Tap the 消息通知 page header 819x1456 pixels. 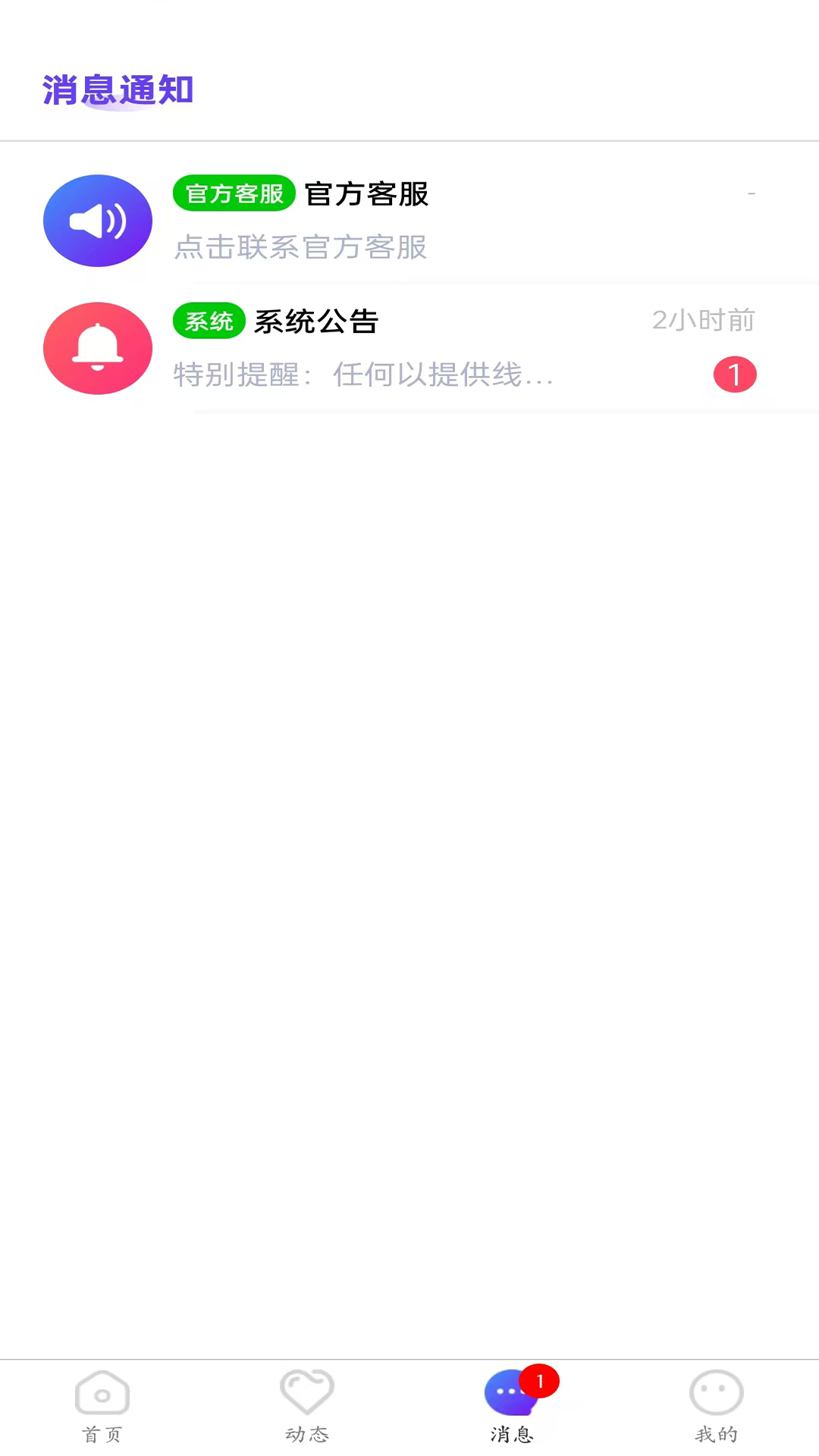tap(118, 89)
